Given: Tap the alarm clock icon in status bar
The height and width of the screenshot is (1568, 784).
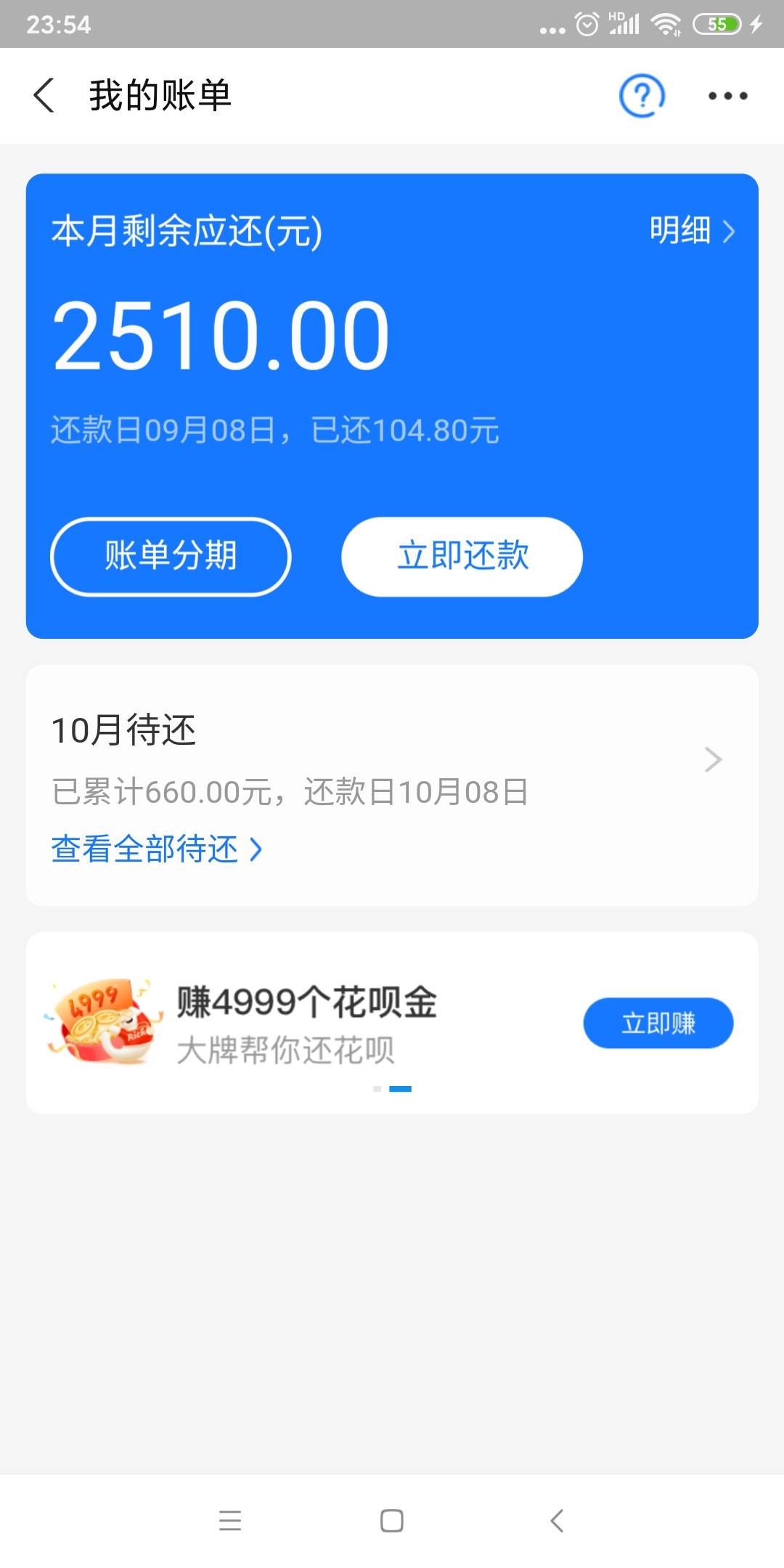Looking at the screenshot, I should [585, 24].
